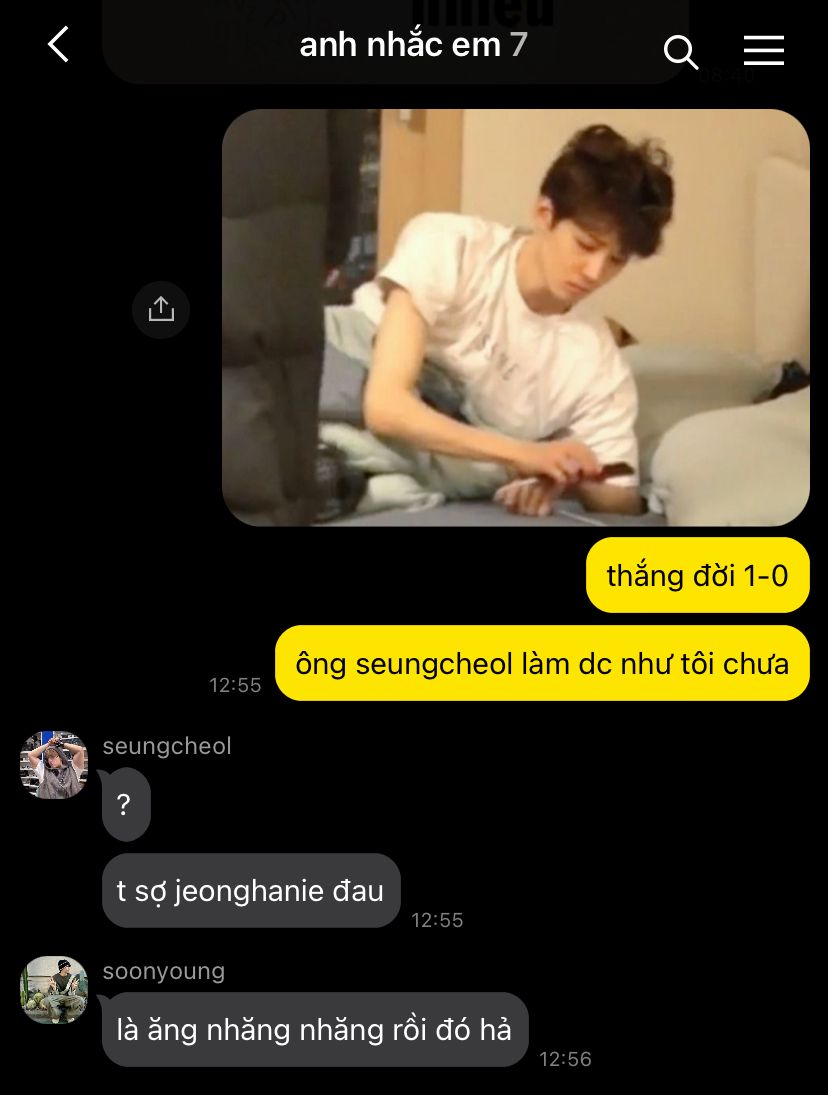This screenshot has height=1095, width=828.
Task: Search within this chat room
Action: pyautogui.click(x=680, y=51)
